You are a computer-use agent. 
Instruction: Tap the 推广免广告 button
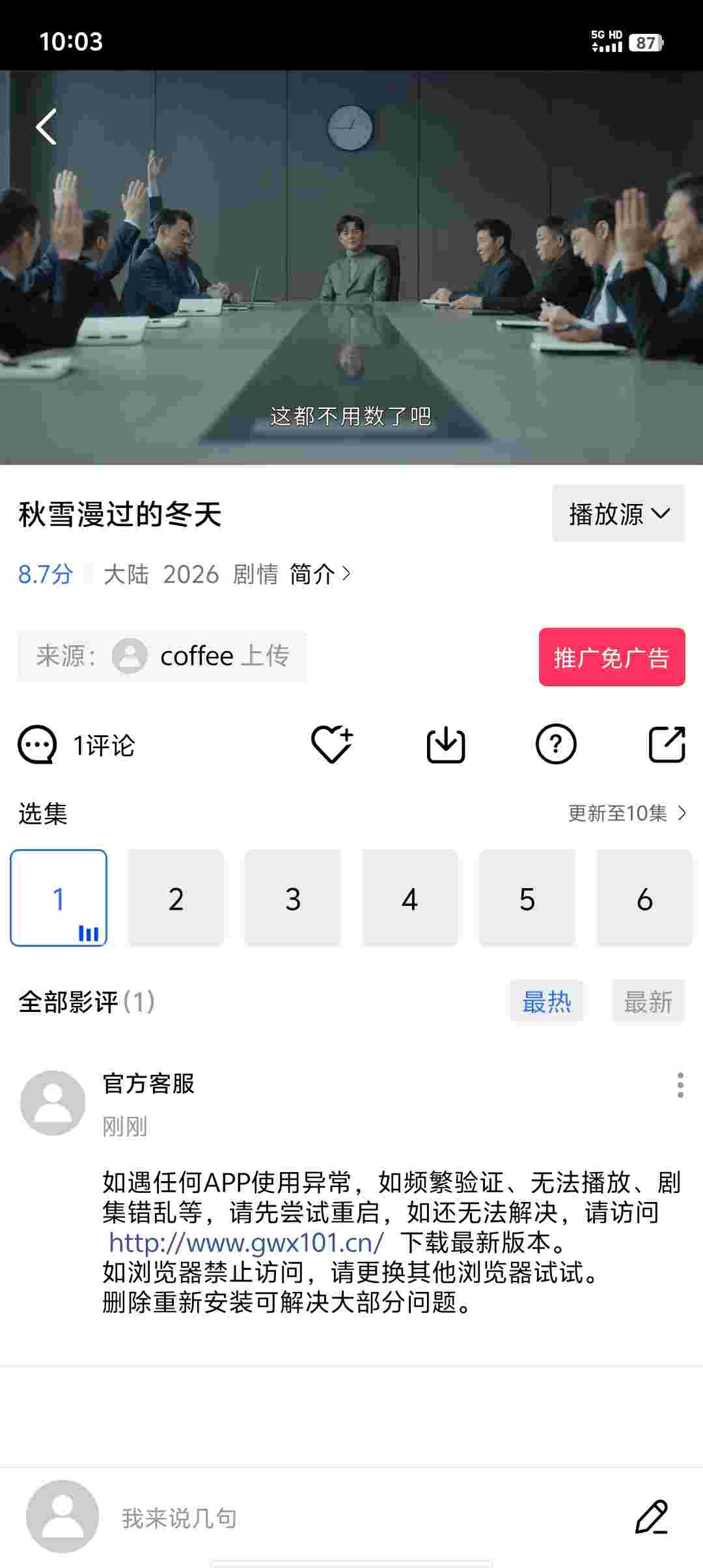pos(611,657)
